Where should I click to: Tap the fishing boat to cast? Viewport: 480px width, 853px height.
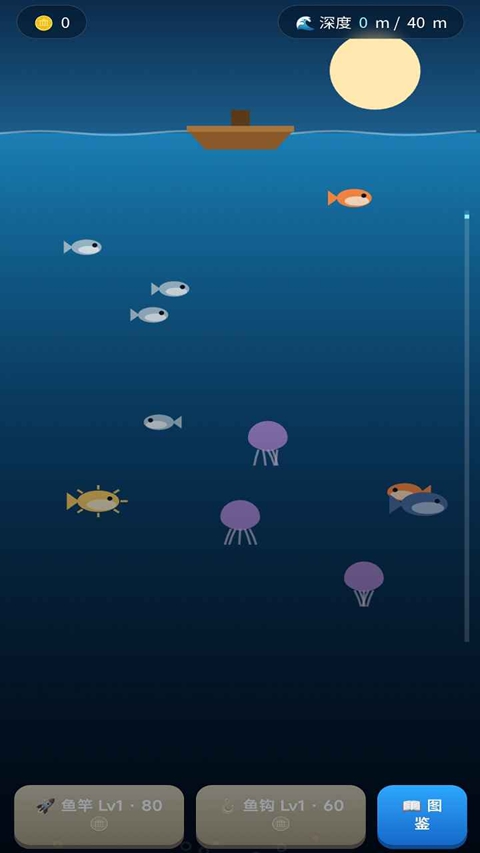coord(240,130)
